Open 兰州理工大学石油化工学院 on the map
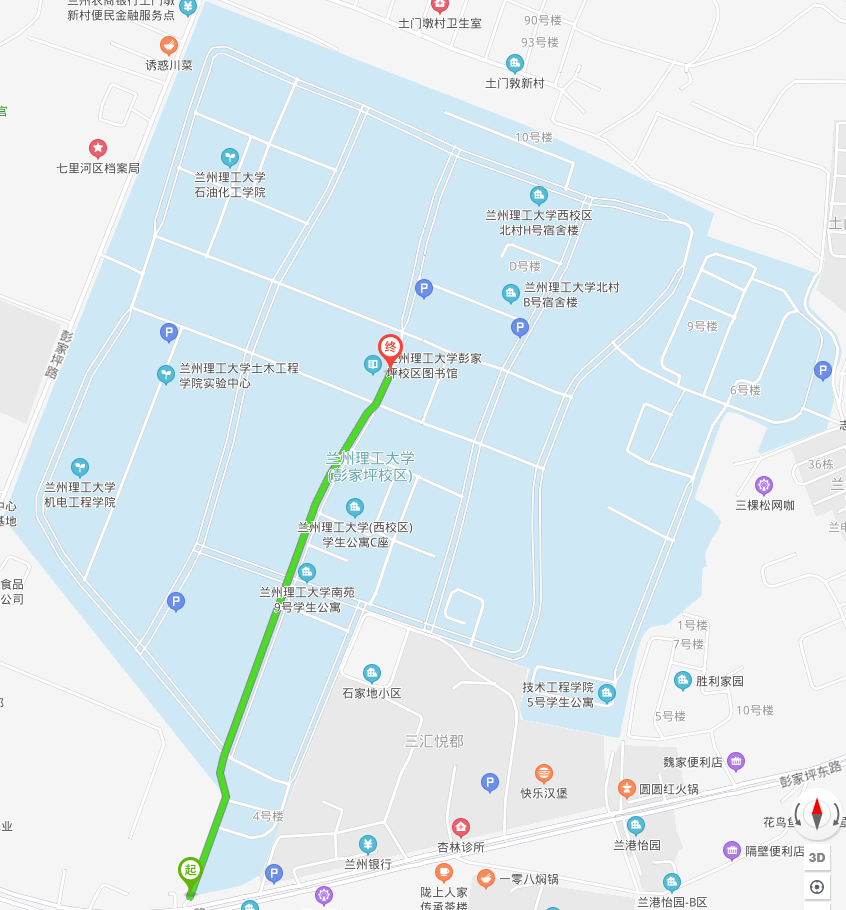This screenshot has height=910, width=846. point(230,157)
